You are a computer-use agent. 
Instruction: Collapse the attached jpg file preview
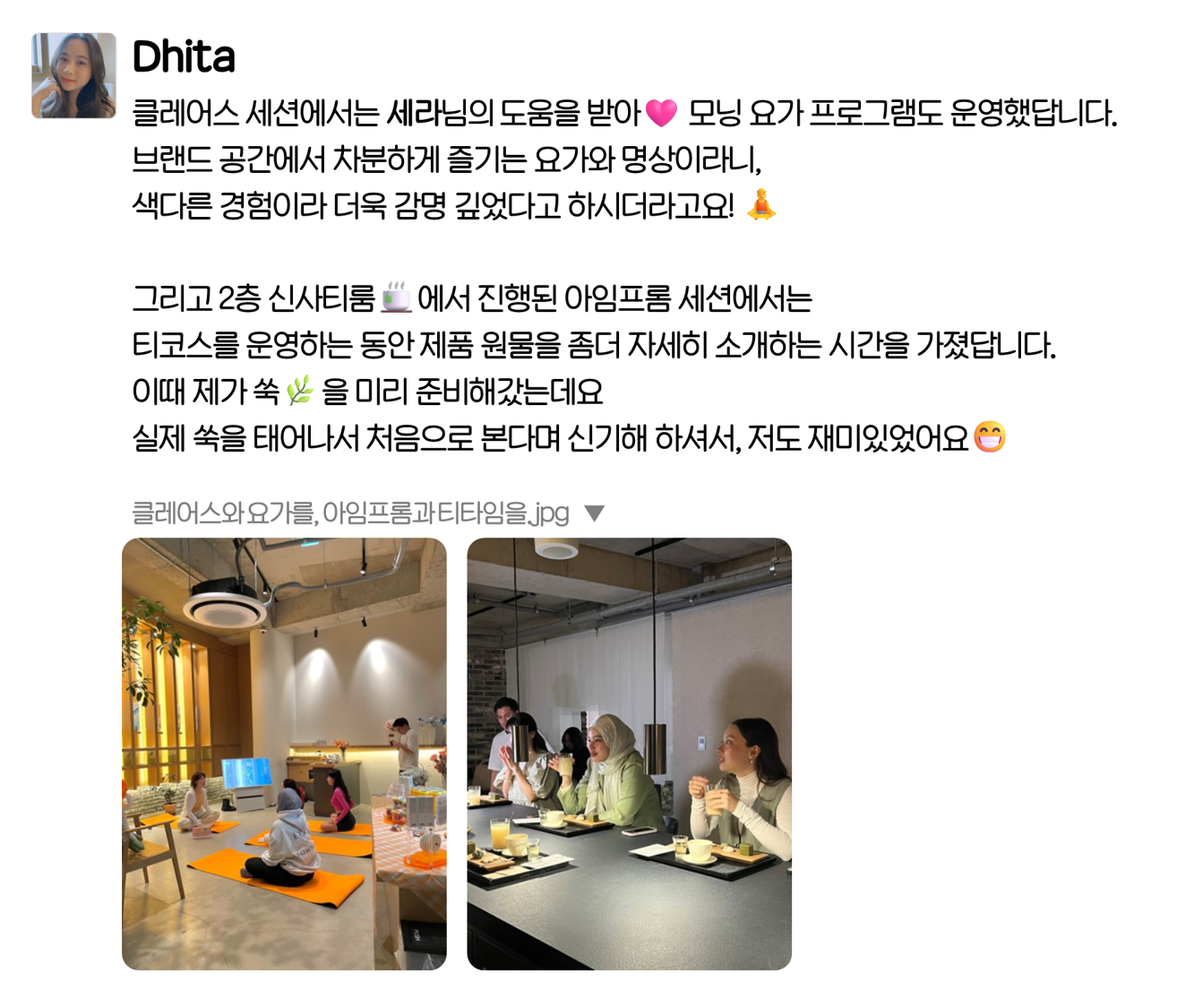[x=594, y=513]
